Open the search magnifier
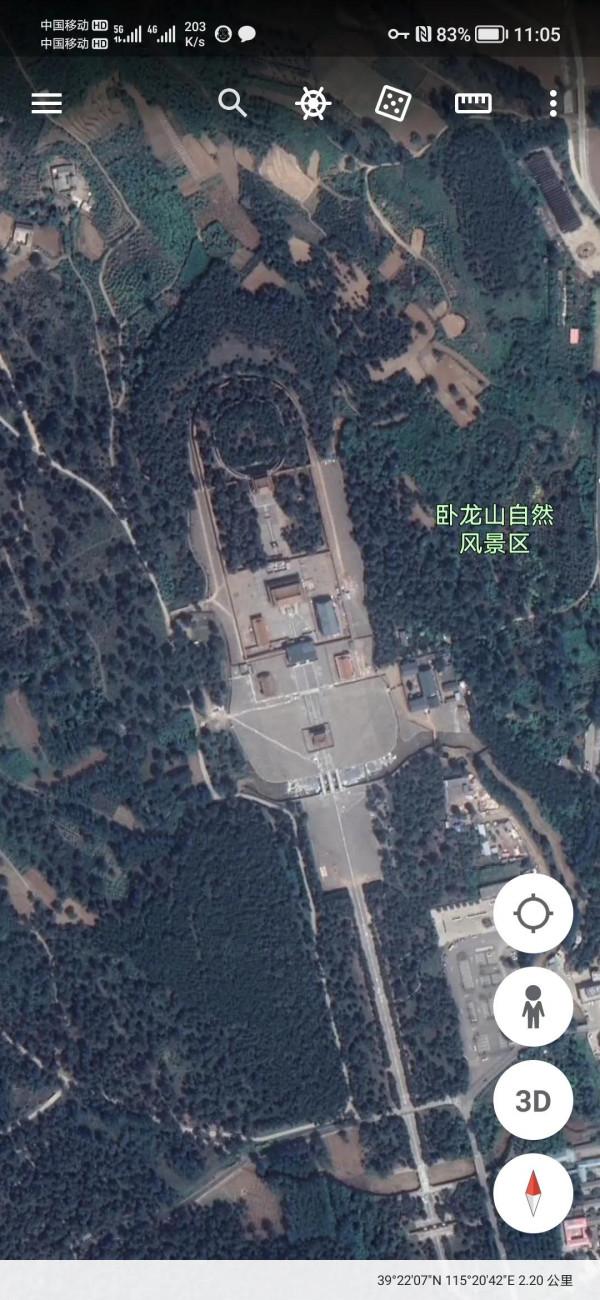 232,102
